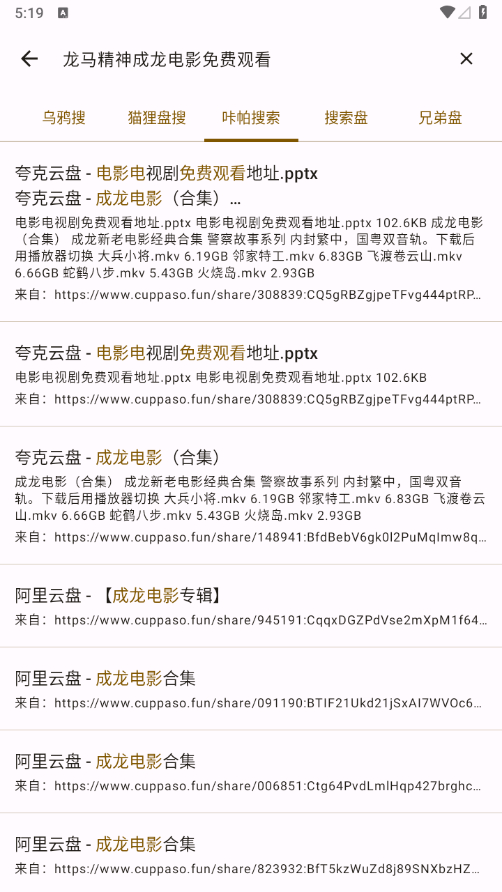Switch to the 乌鸦搜 tab
Viewport: 502px width, 892px height.
pyautogui.click(x=63, y=118)
